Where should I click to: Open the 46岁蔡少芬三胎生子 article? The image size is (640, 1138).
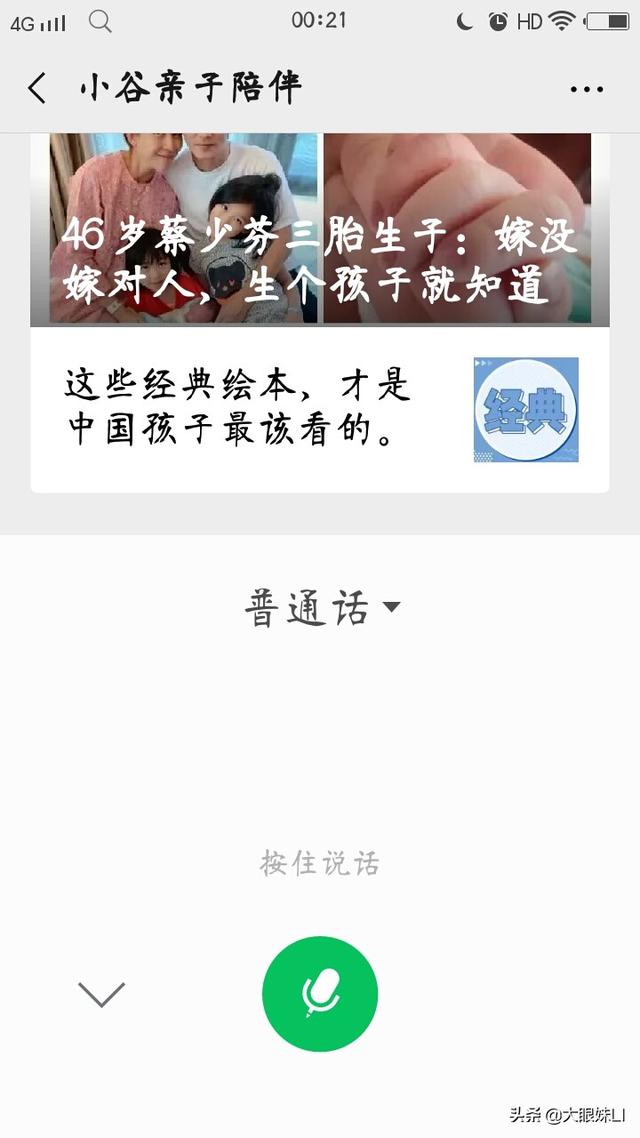[320, 240]
